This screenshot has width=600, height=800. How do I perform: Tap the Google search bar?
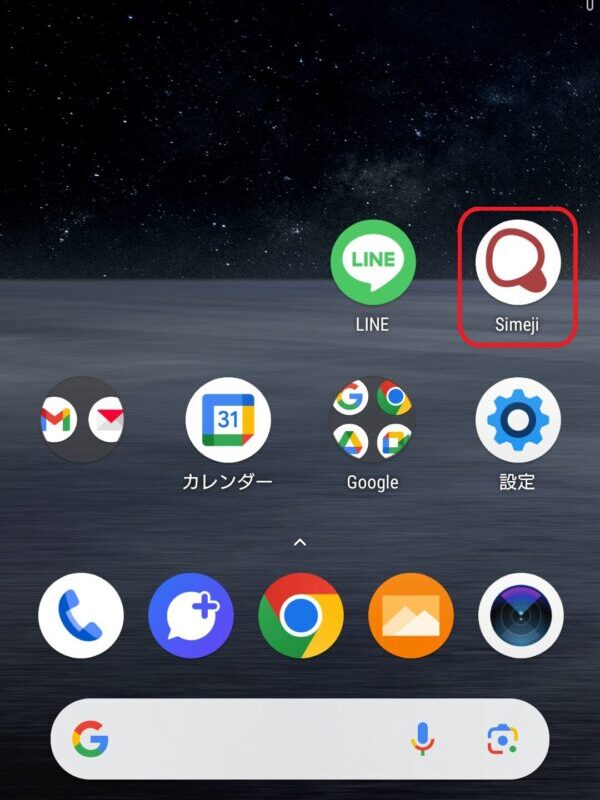[250, 740]
